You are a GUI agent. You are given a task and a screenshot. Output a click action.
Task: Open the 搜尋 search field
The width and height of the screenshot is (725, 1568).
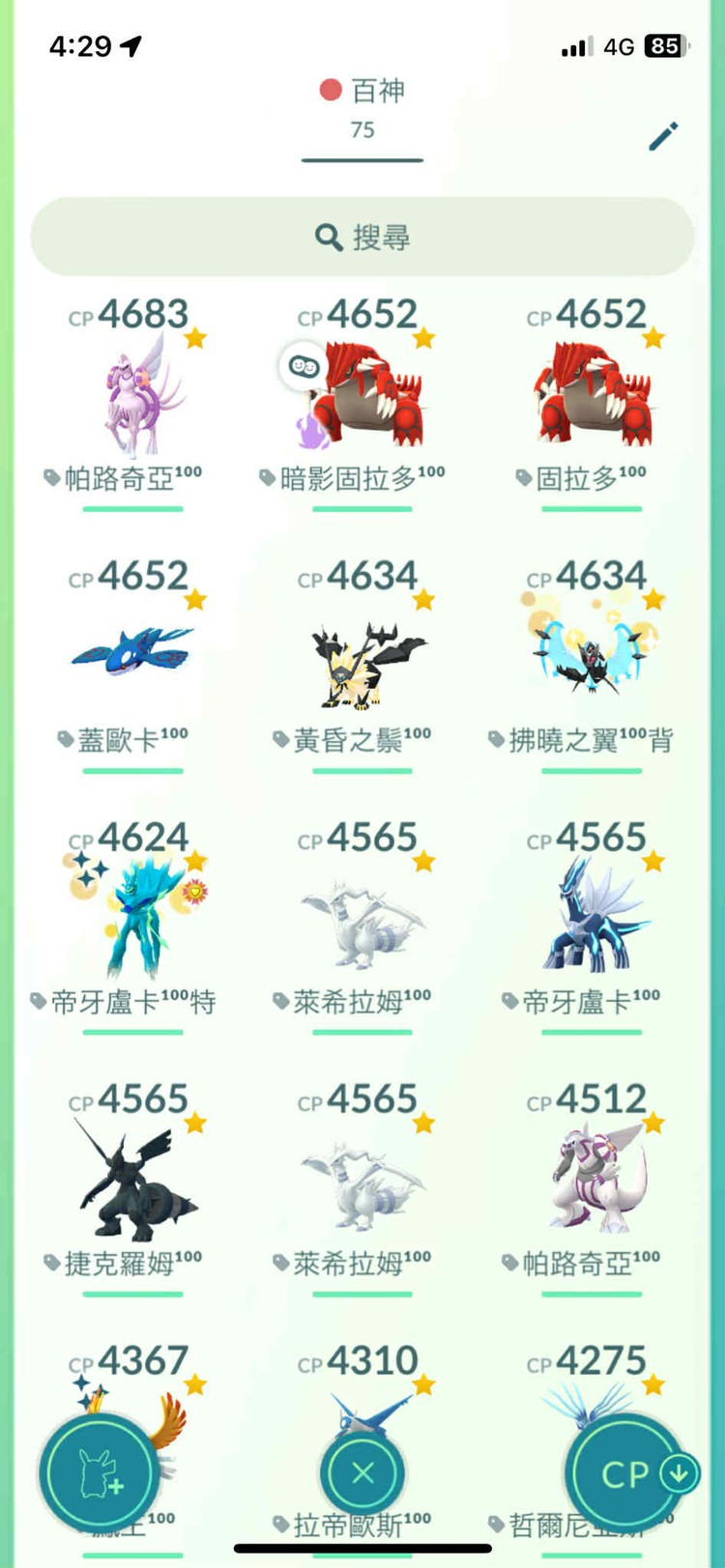tap(362, 237)
